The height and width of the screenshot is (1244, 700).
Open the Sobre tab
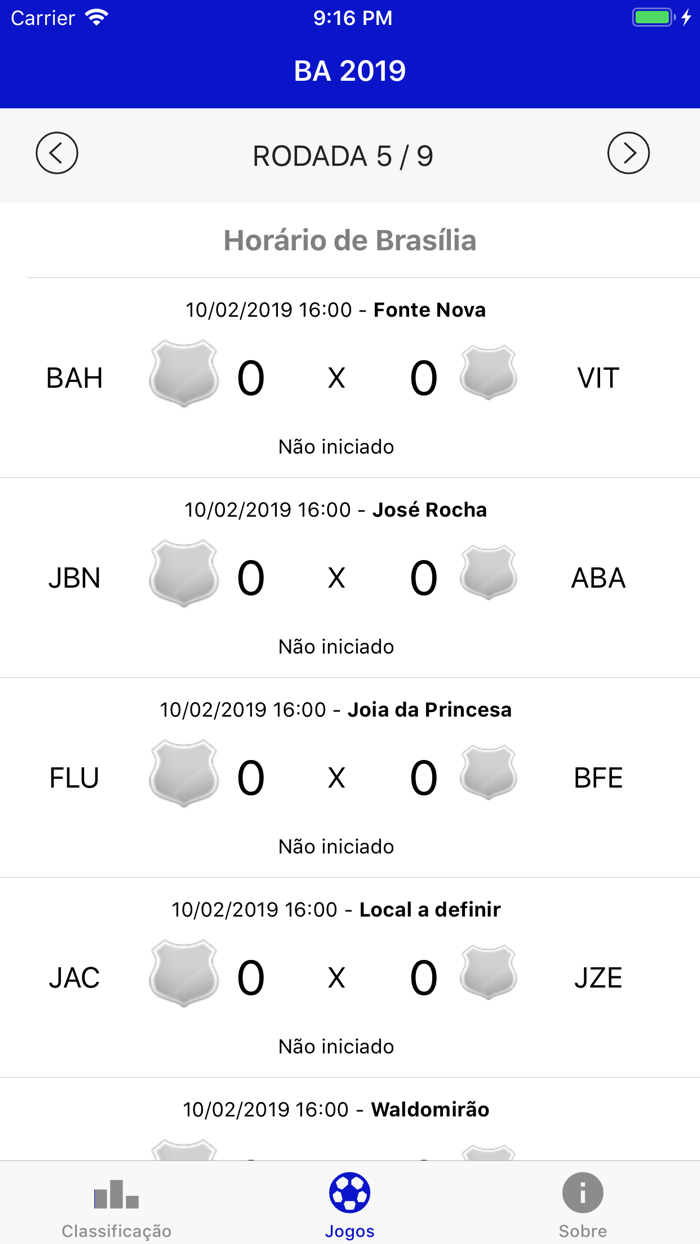582,1206
